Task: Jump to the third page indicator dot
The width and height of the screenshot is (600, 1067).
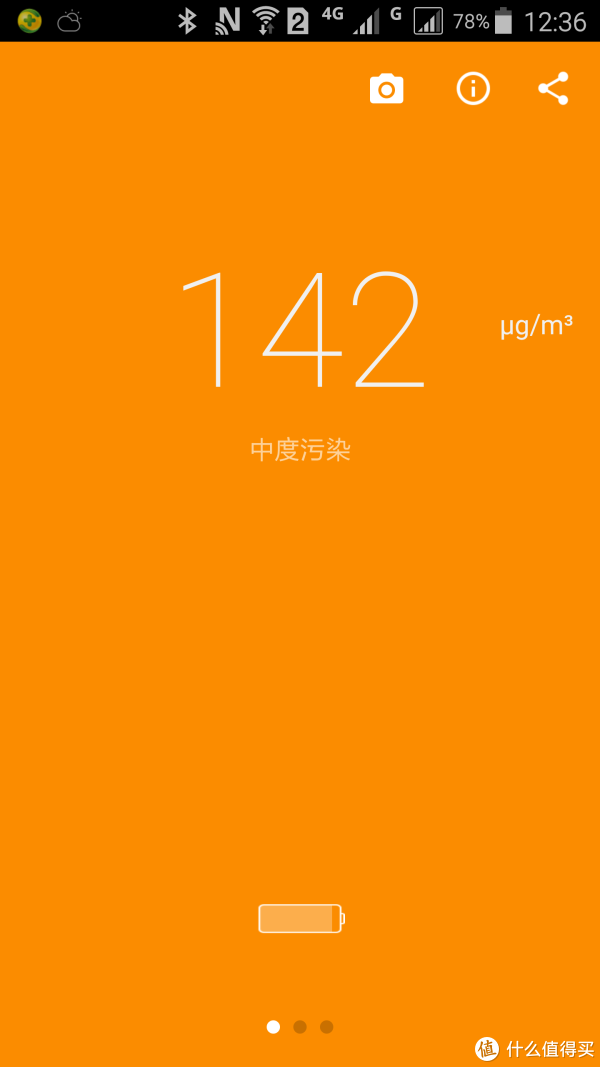Action: click(x=326, y=1026)
